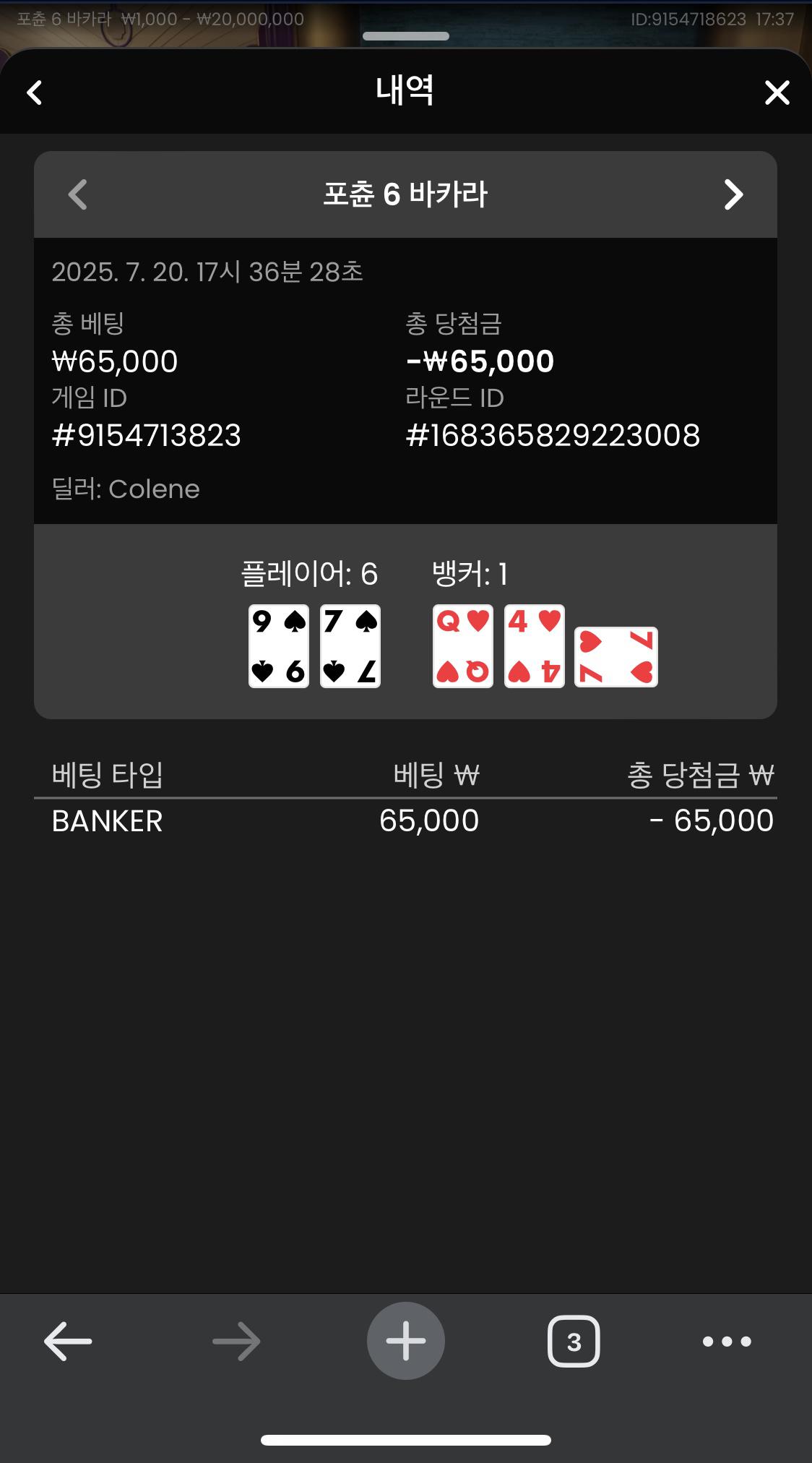View the 3 open browser tabs
This screenshot has height=1463, width=812.
pos(574,1342)
